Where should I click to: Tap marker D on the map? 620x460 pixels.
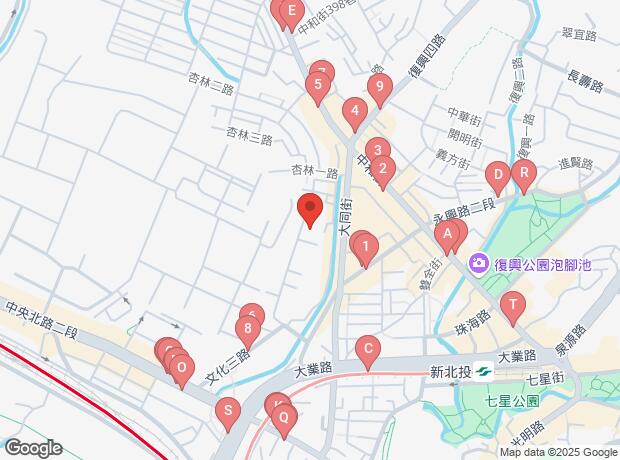point(497,177)
